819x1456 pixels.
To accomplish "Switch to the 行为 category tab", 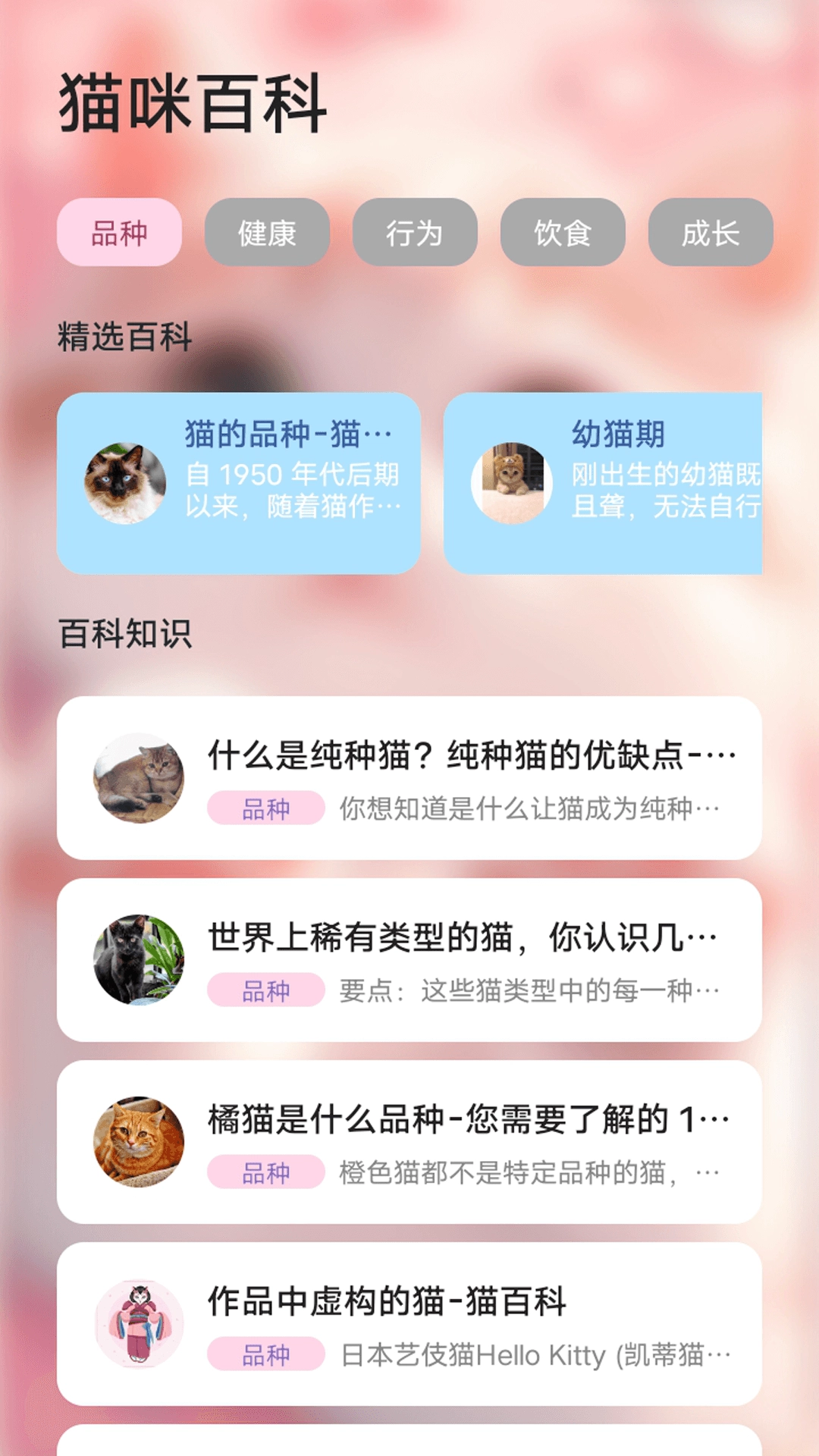I will tap(415, 234).
